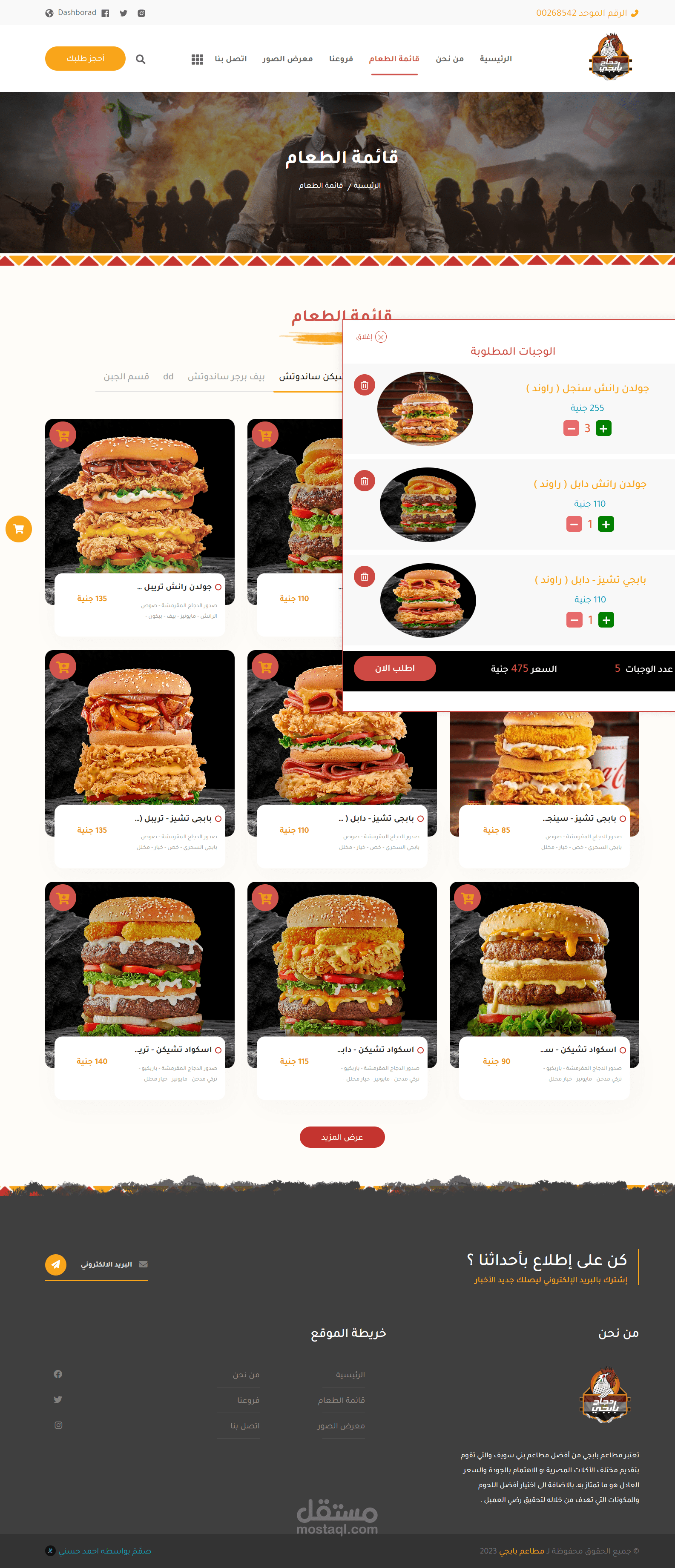Select بيف برجر ساندوتش category tab

click(x=226, y=377)
